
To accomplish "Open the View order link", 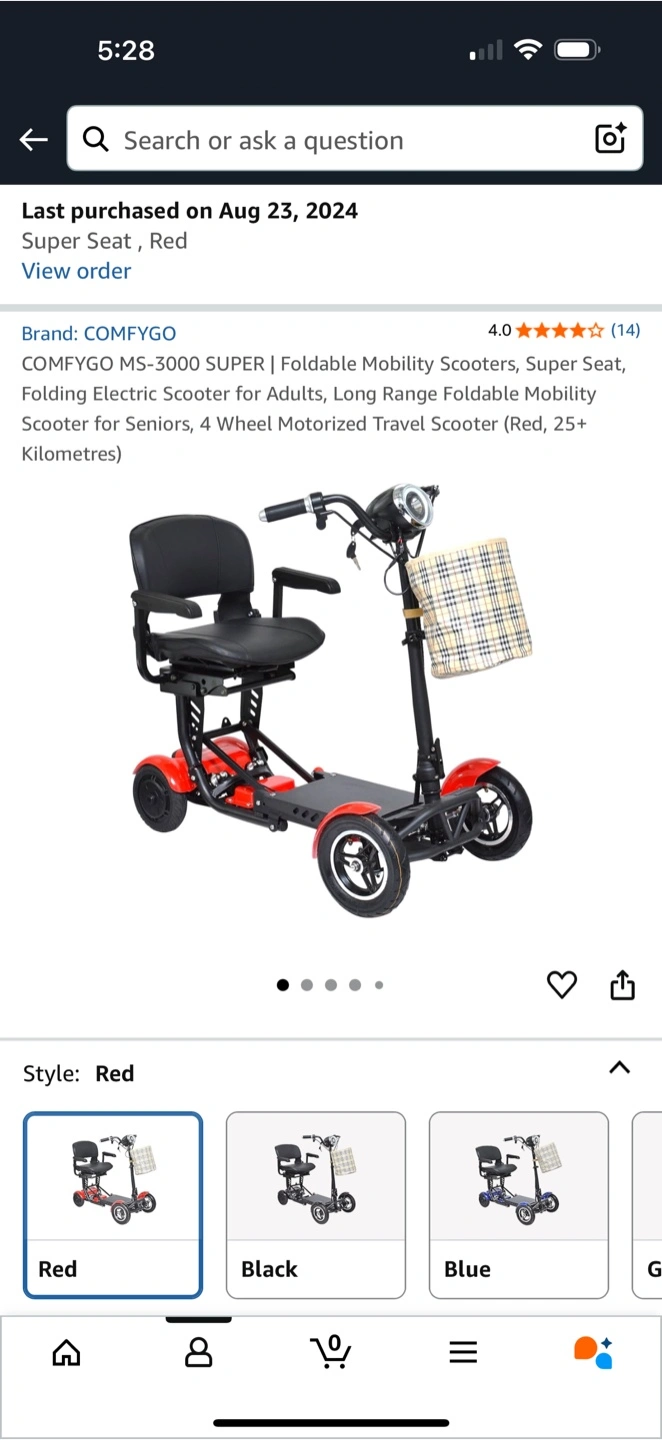I will pos(76,271).
